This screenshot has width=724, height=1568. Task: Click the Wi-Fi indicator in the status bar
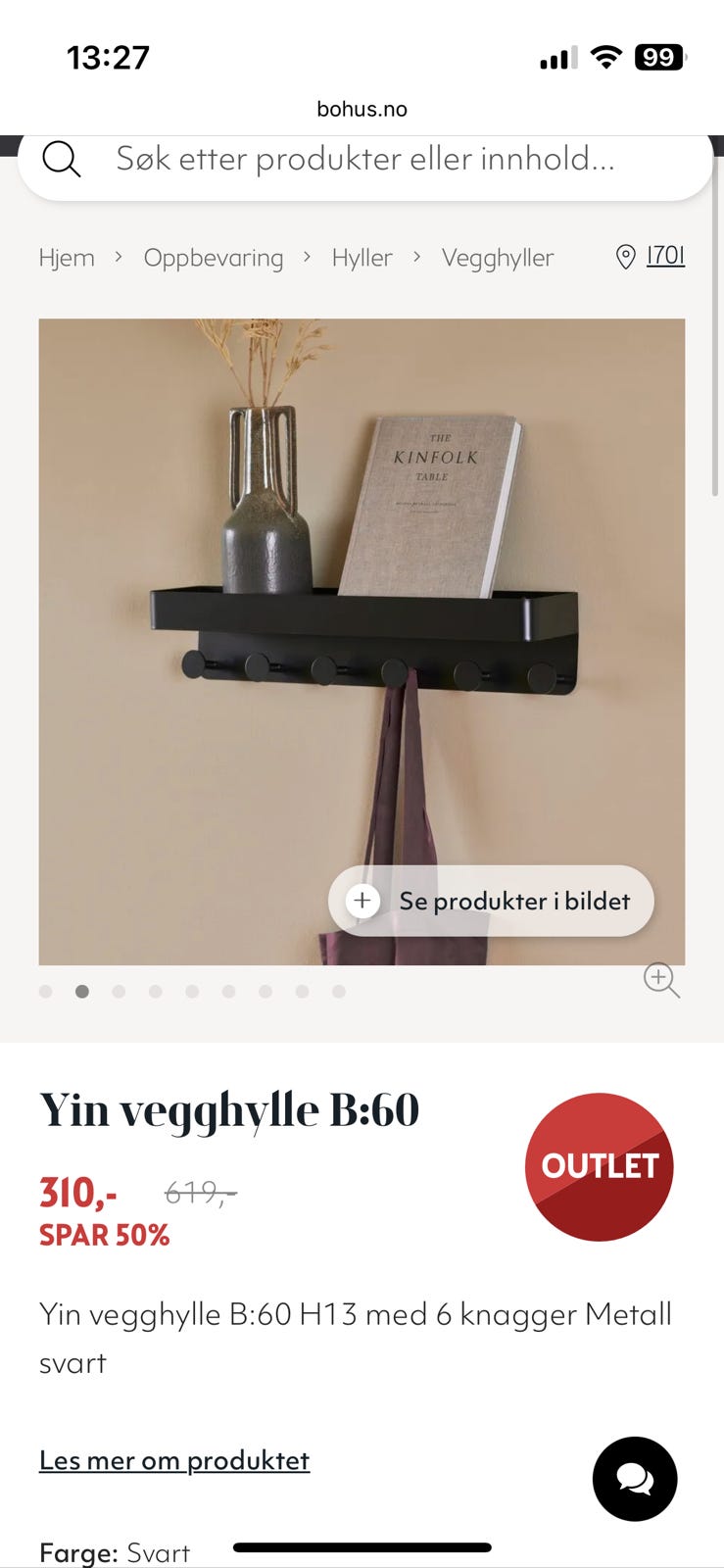click(605, 57)
